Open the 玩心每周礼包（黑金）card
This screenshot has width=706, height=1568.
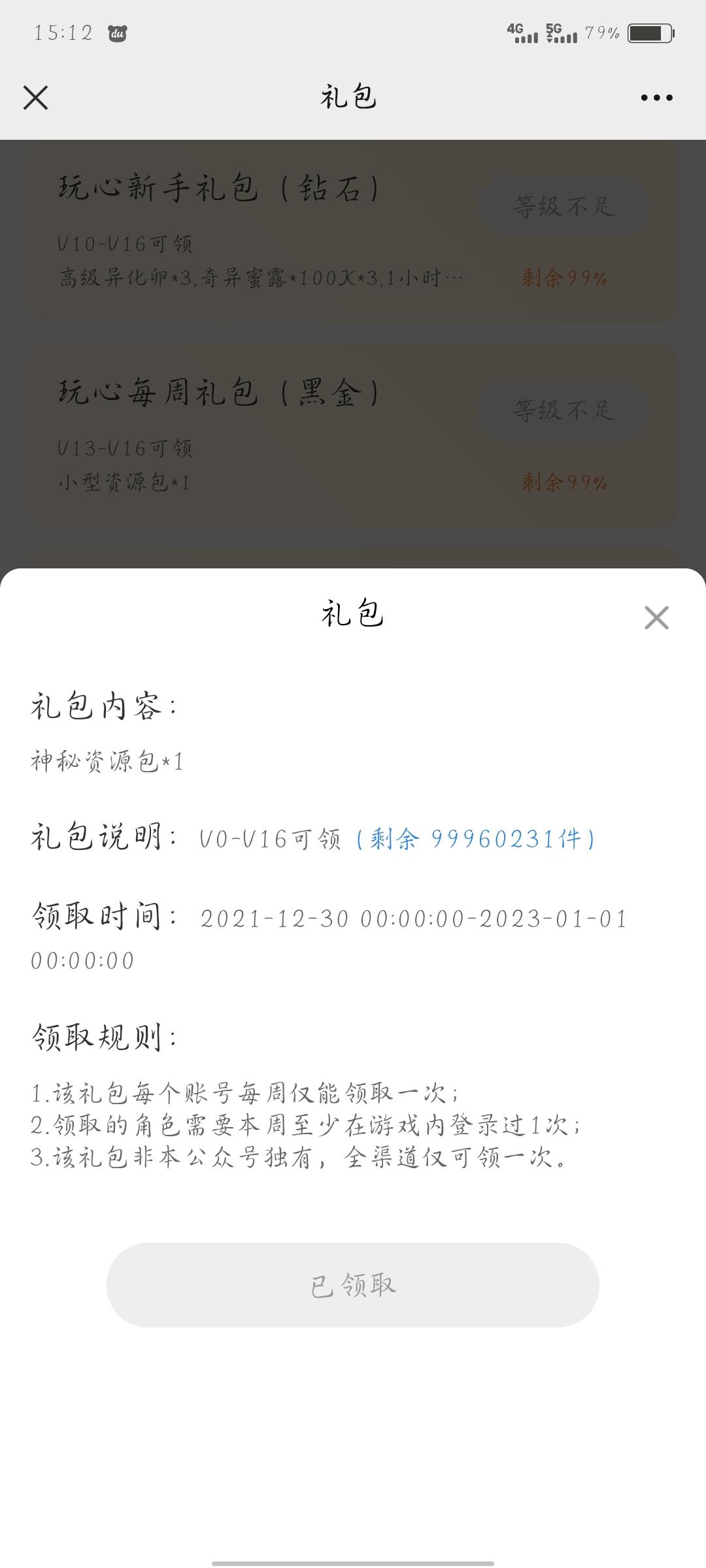(x=353, y=435)
